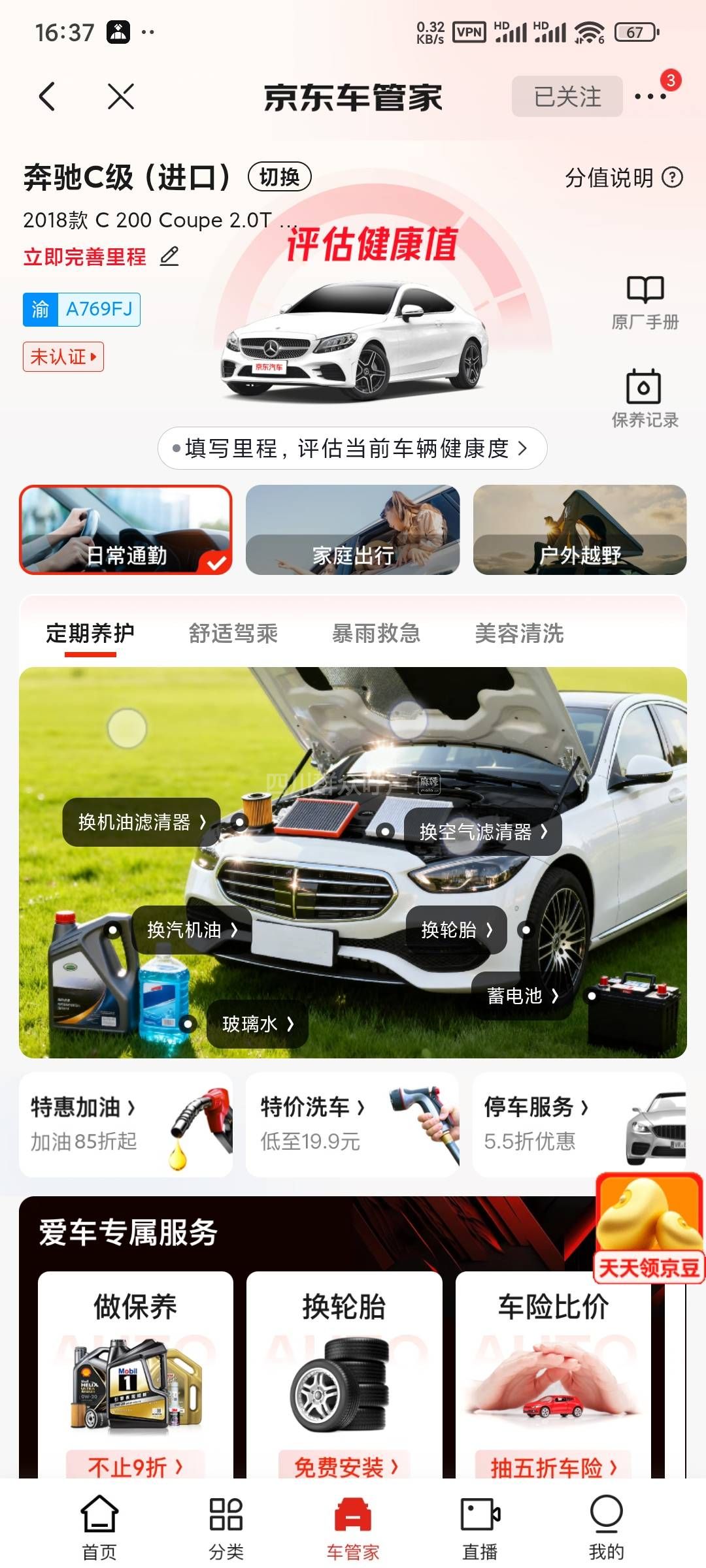Open 保养记录 maintenance records
This screenshot has height=1568, width=706.
645,399
